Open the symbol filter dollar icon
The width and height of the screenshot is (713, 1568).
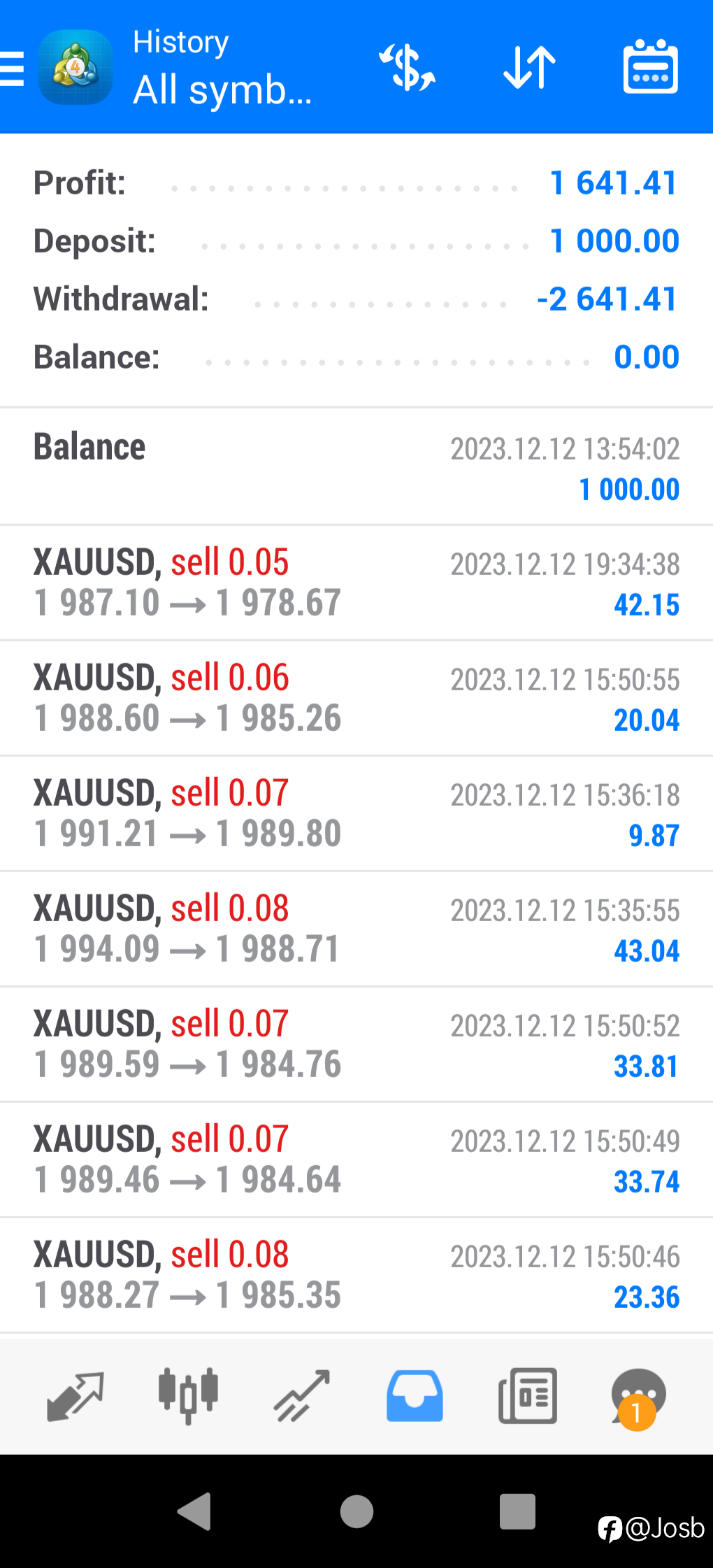click(408, 67)
